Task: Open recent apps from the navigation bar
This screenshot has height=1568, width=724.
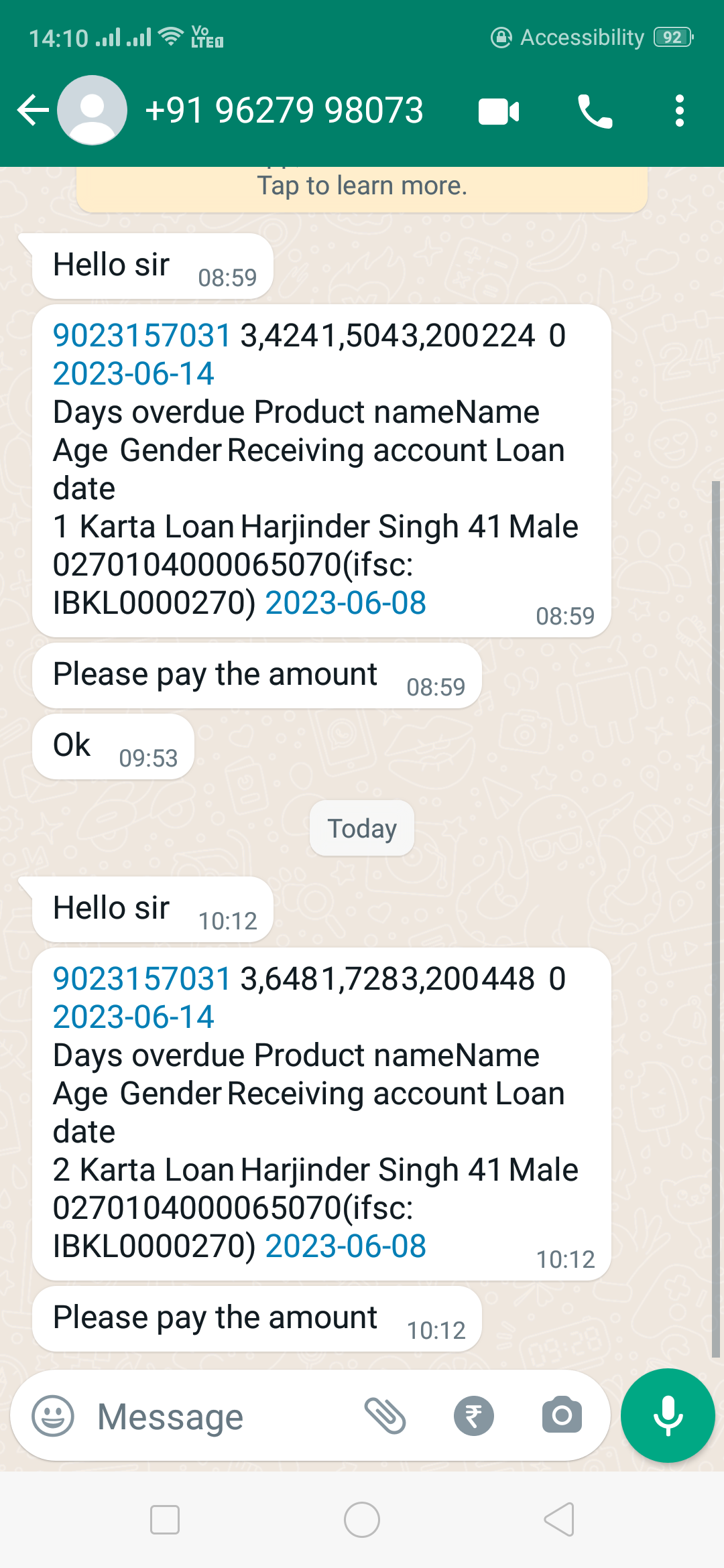Action: pyautogui.click(x=165, y=1520)
